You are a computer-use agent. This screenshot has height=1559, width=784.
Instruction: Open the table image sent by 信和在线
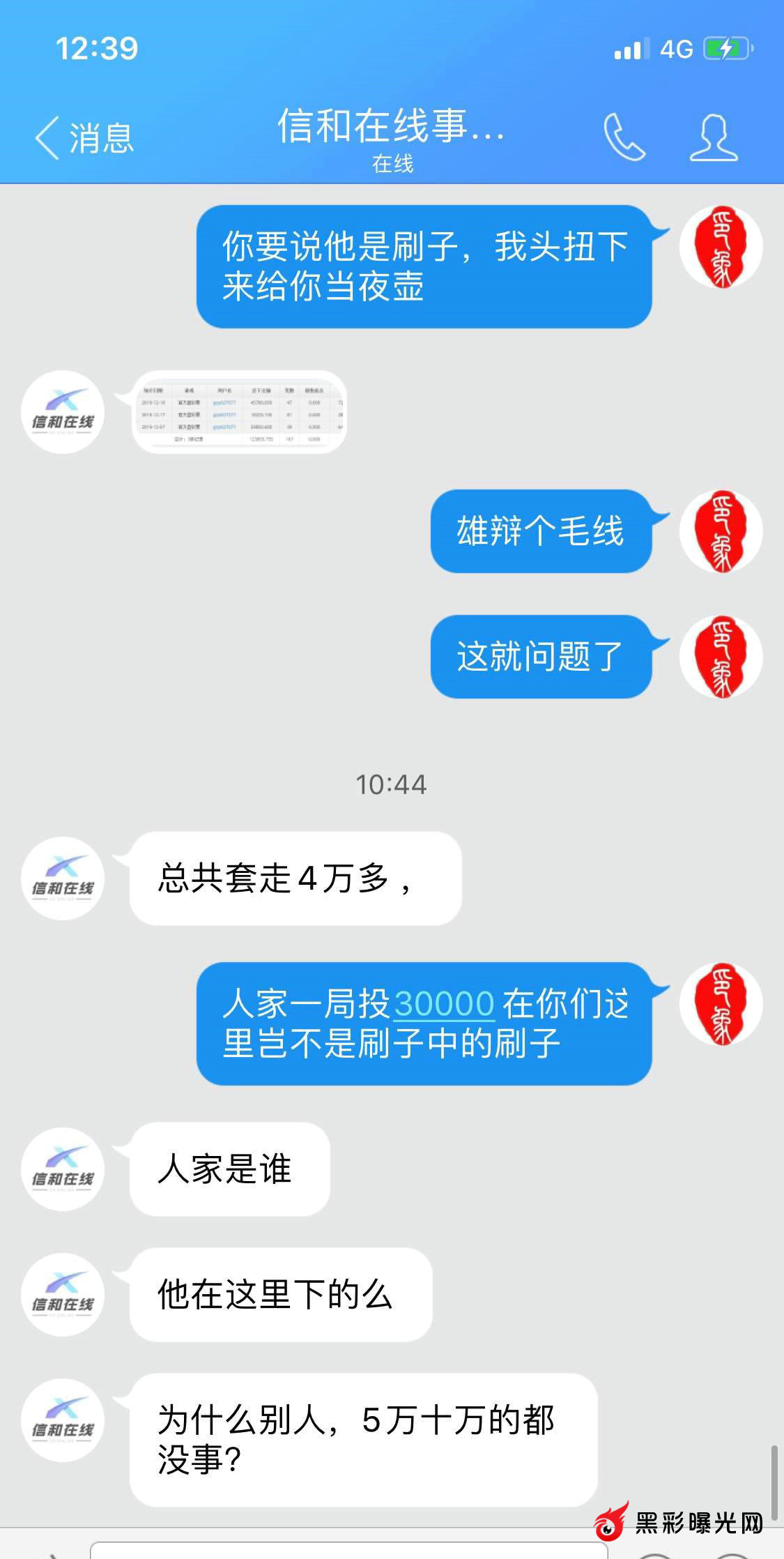pyautogui.click(x=238, y=412)
